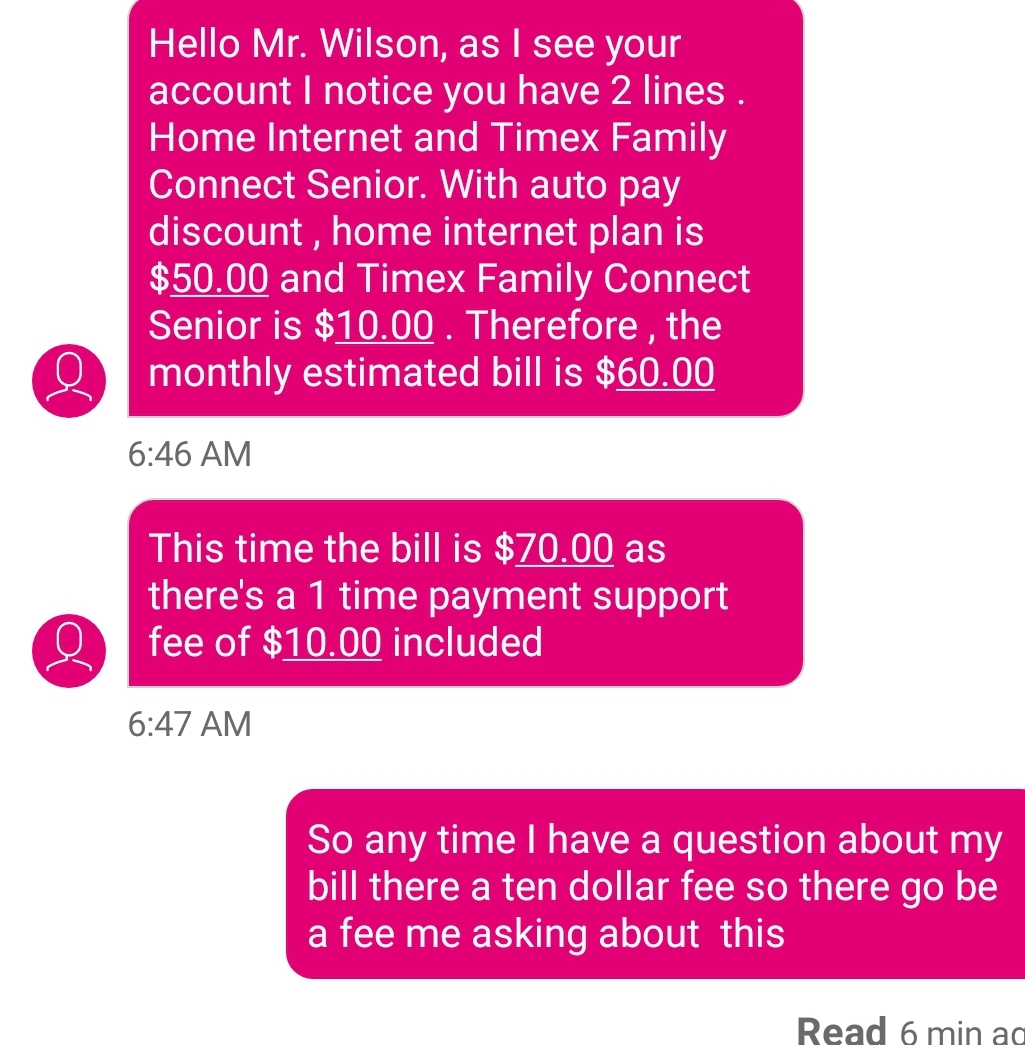This screenshot has width=1025, height=1045.
Task: Tap the first message bubble from the agent
Action: pos(465,207)
